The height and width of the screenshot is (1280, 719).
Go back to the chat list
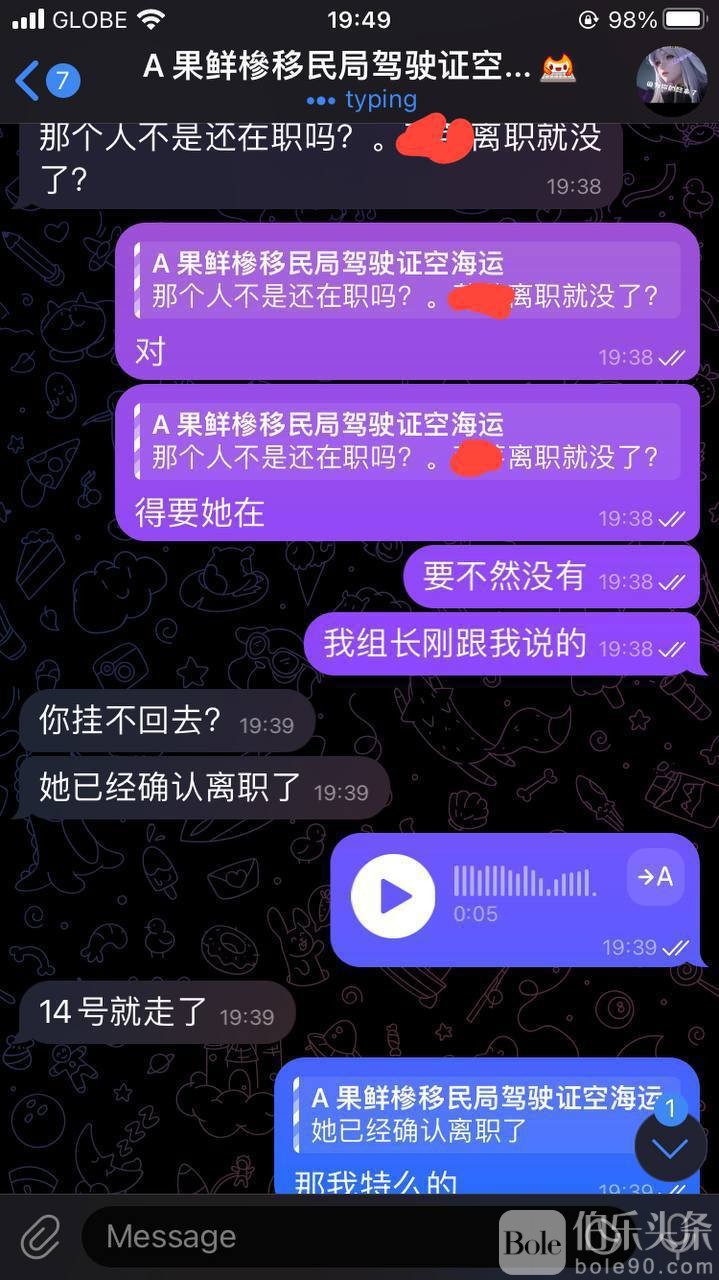[x=45, y=80]
